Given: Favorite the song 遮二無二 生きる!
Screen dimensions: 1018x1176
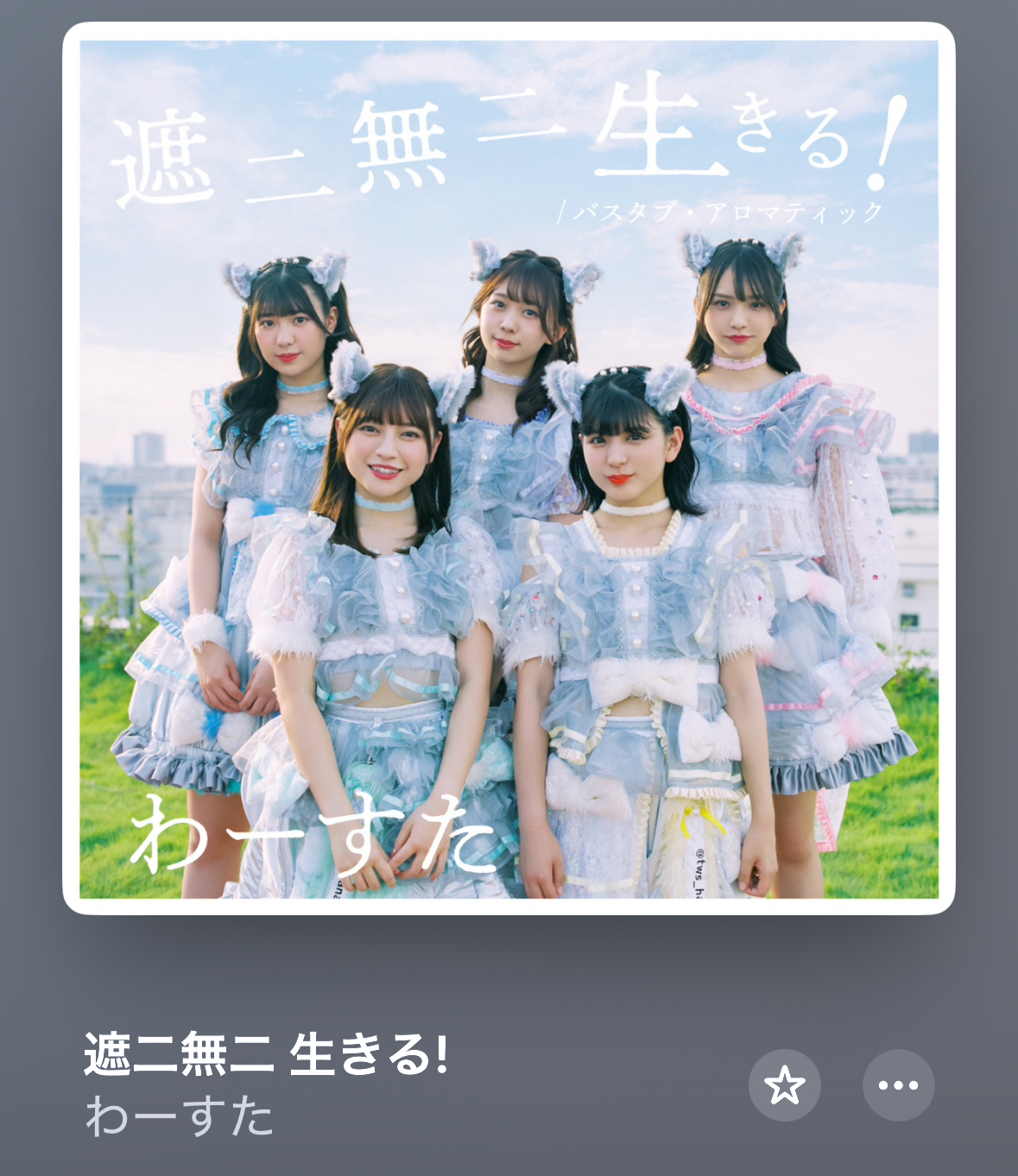Looking at the screenshot, I should pos(784,1085).
